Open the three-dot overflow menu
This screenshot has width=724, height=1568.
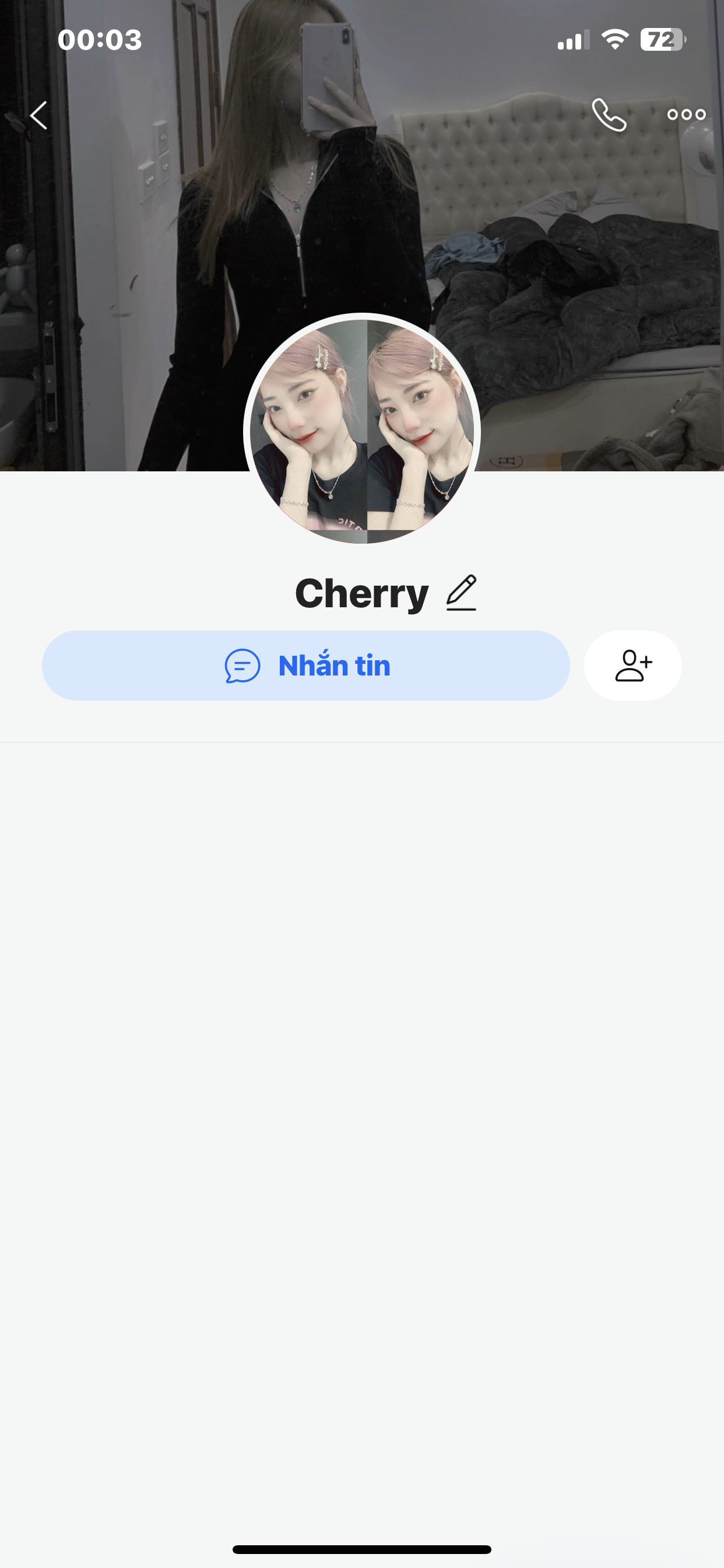pos(686,114)
